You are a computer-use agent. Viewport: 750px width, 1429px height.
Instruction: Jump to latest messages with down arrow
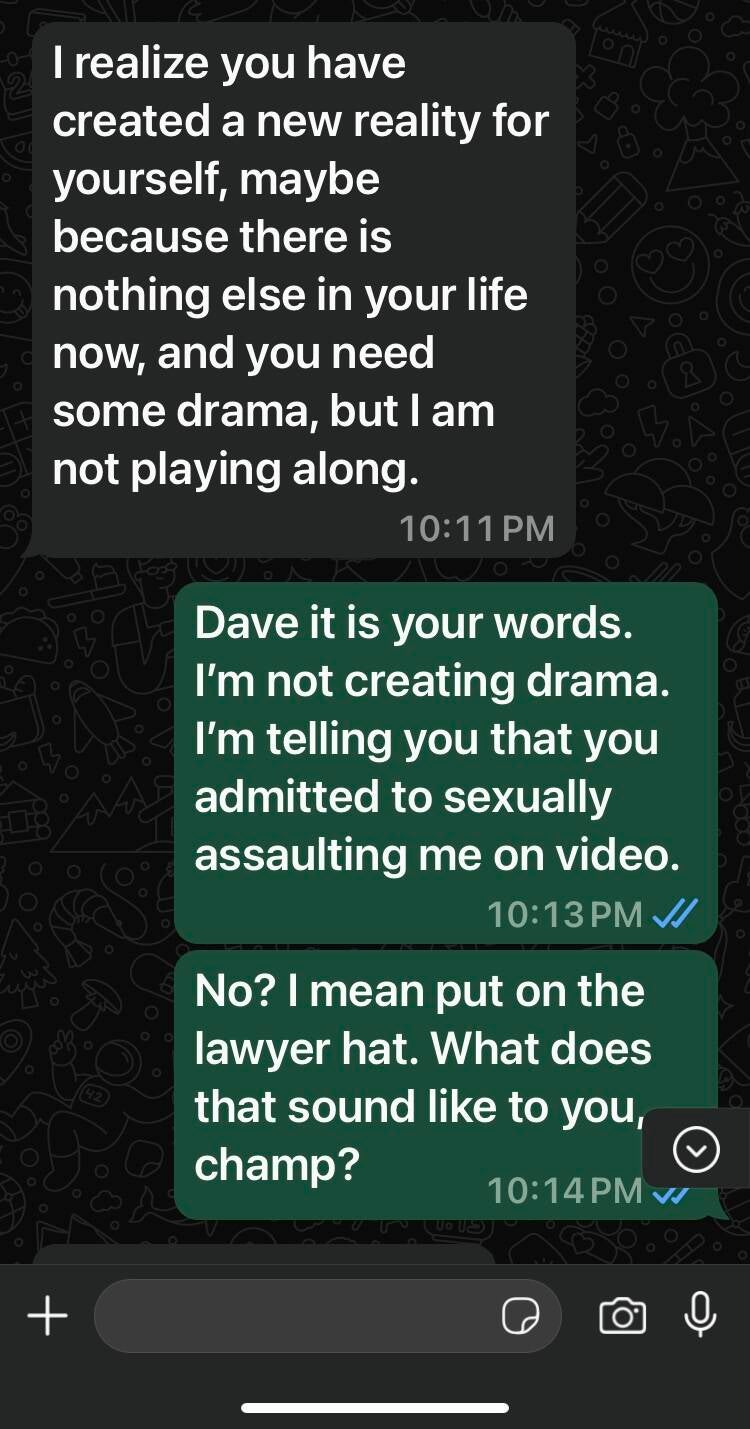pos(696,1149)
